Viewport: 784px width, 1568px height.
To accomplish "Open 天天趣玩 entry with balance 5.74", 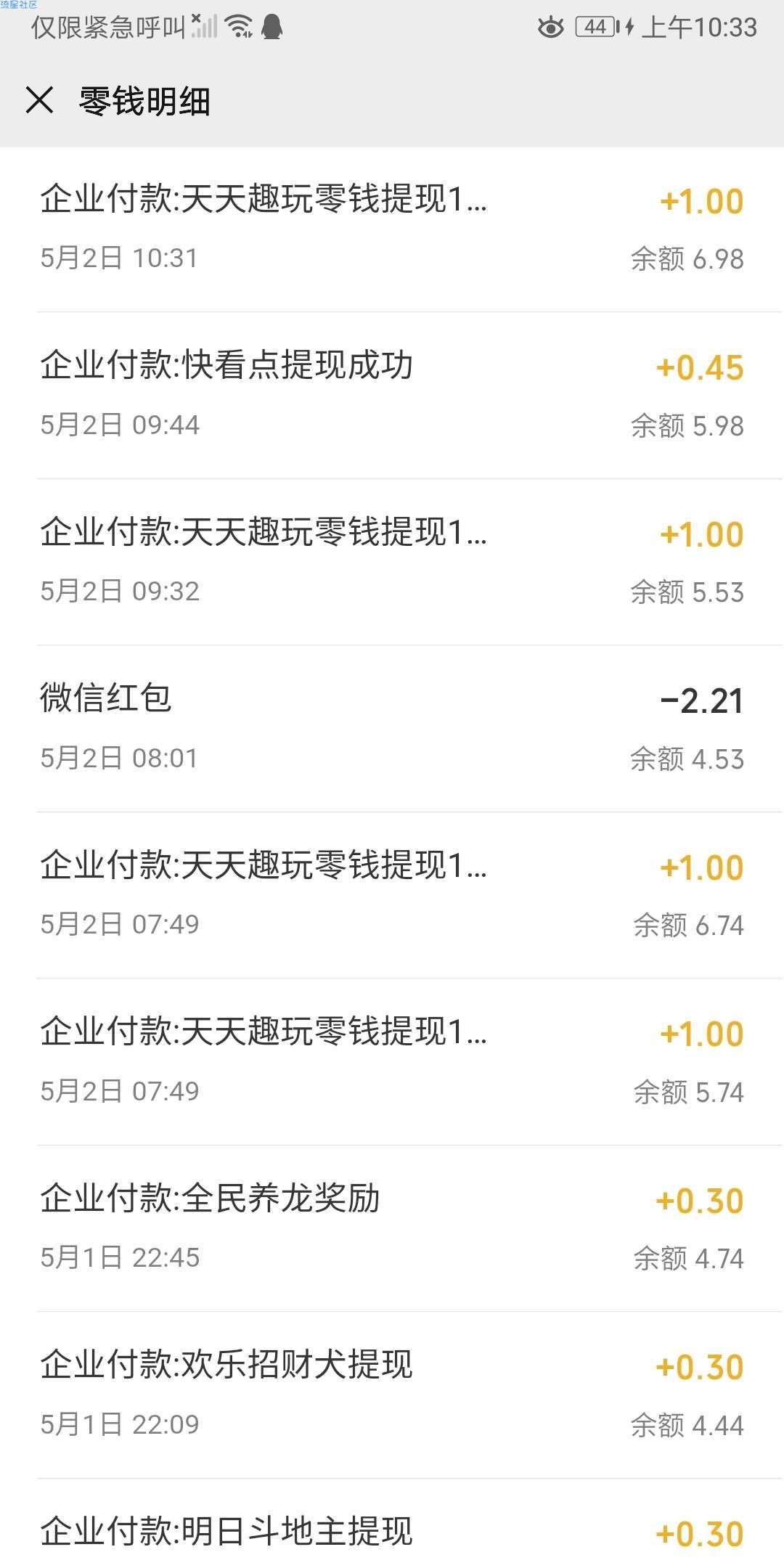I will (x=392, y=1061).
